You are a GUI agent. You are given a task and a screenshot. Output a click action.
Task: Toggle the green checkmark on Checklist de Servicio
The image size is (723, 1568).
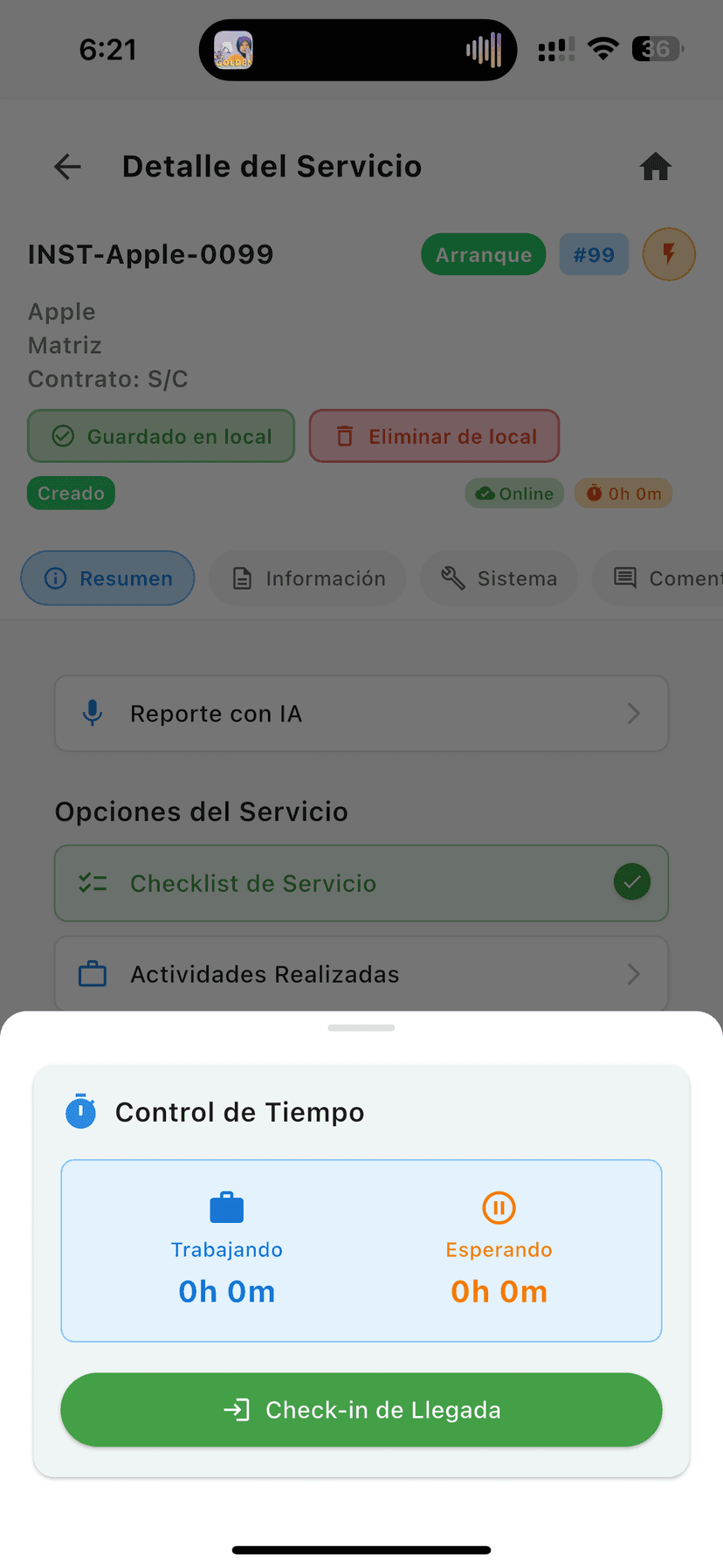632,881
